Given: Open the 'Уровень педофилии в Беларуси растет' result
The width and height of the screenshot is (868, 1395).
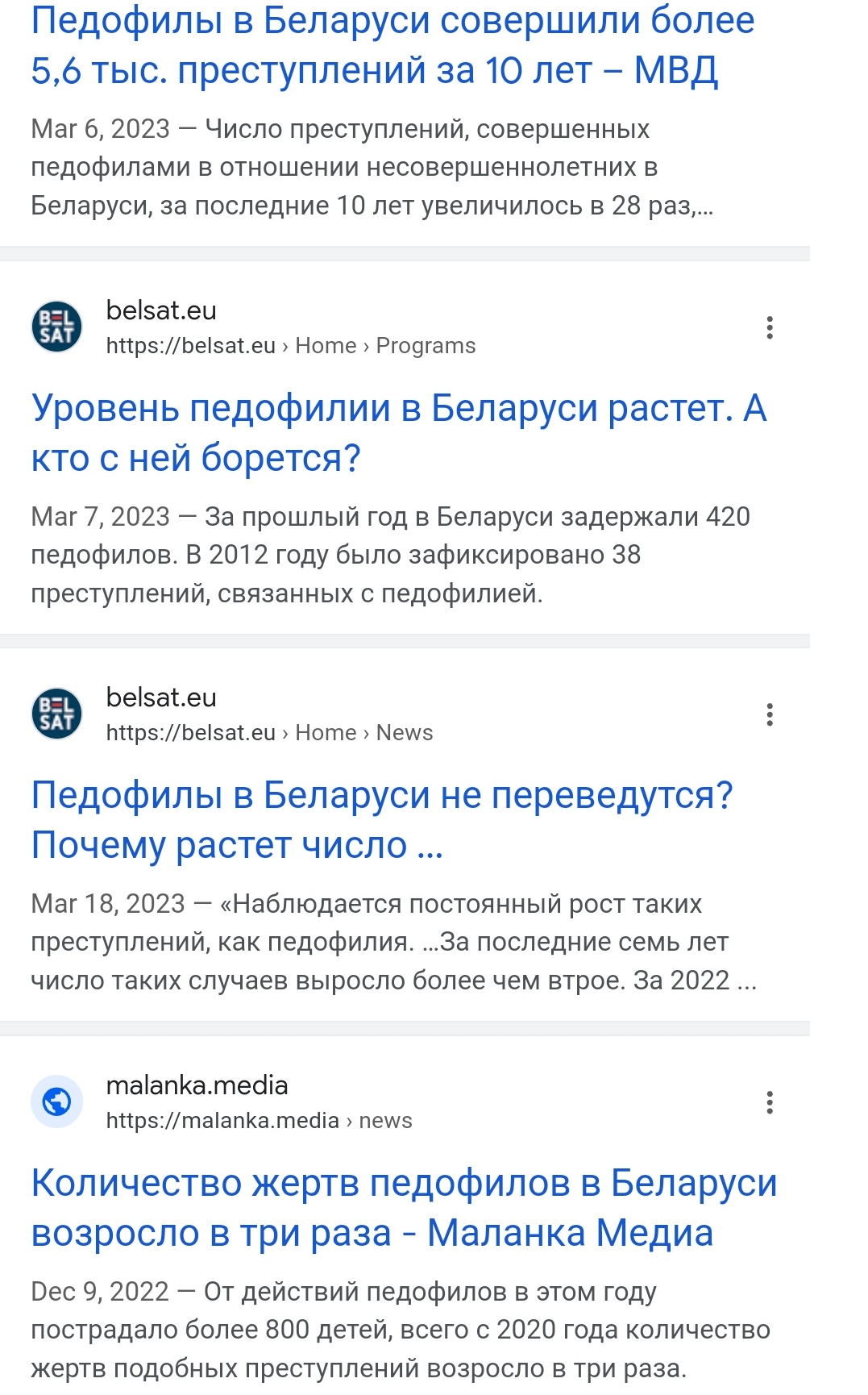Looking at the screenshot, I should click(398, 433).
